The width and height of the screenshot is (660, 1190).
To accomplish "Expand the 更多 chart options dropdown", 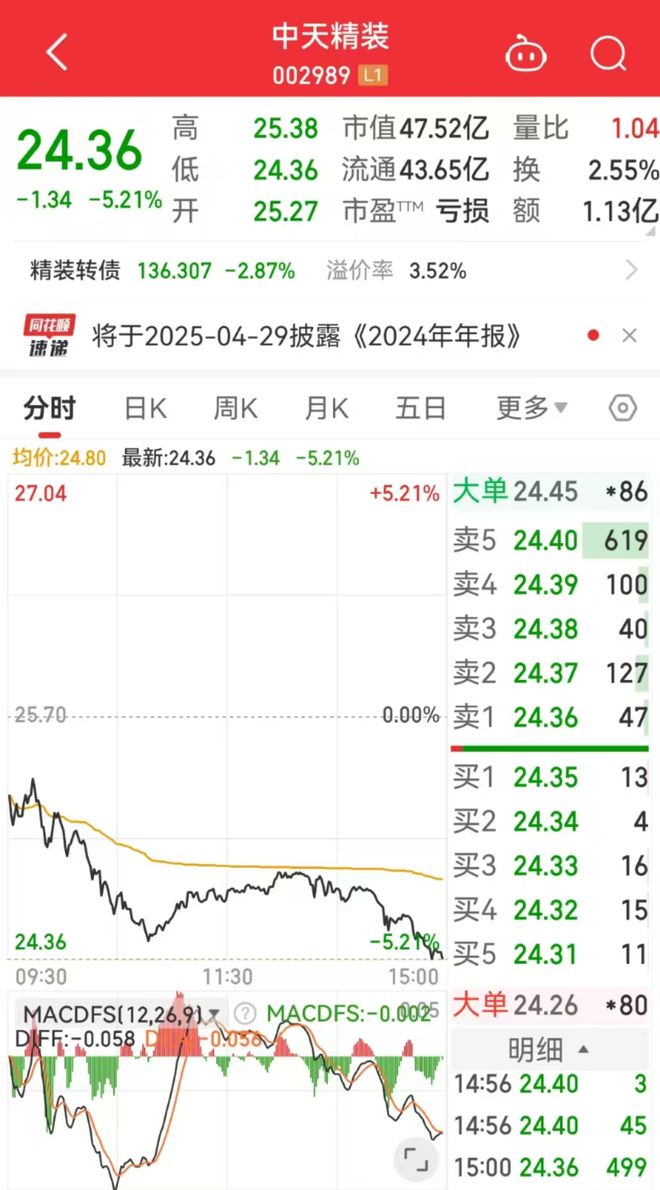I will tap(532, 408).
